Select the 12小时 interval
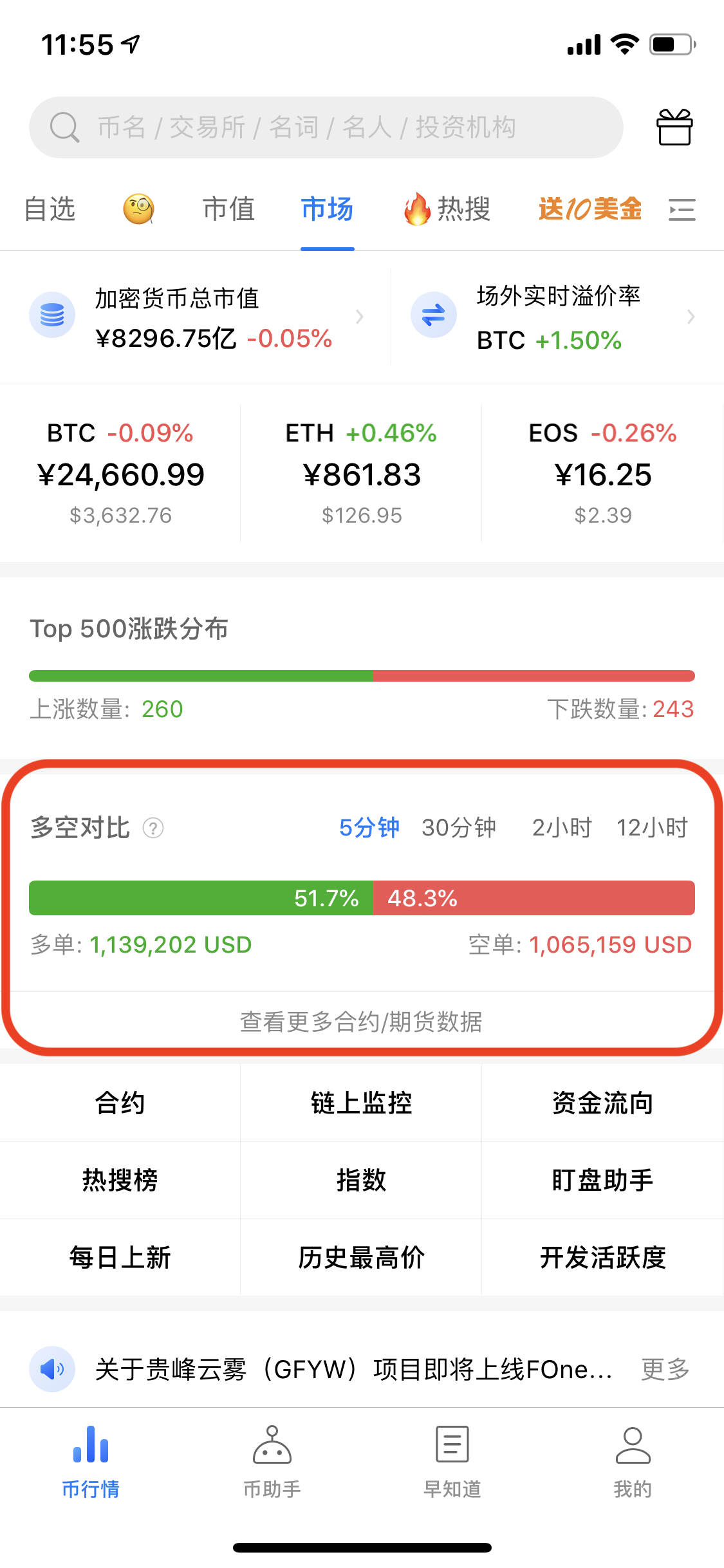Image resolution: width=724 pixels, height=1568 pixels. click(652, 828)
